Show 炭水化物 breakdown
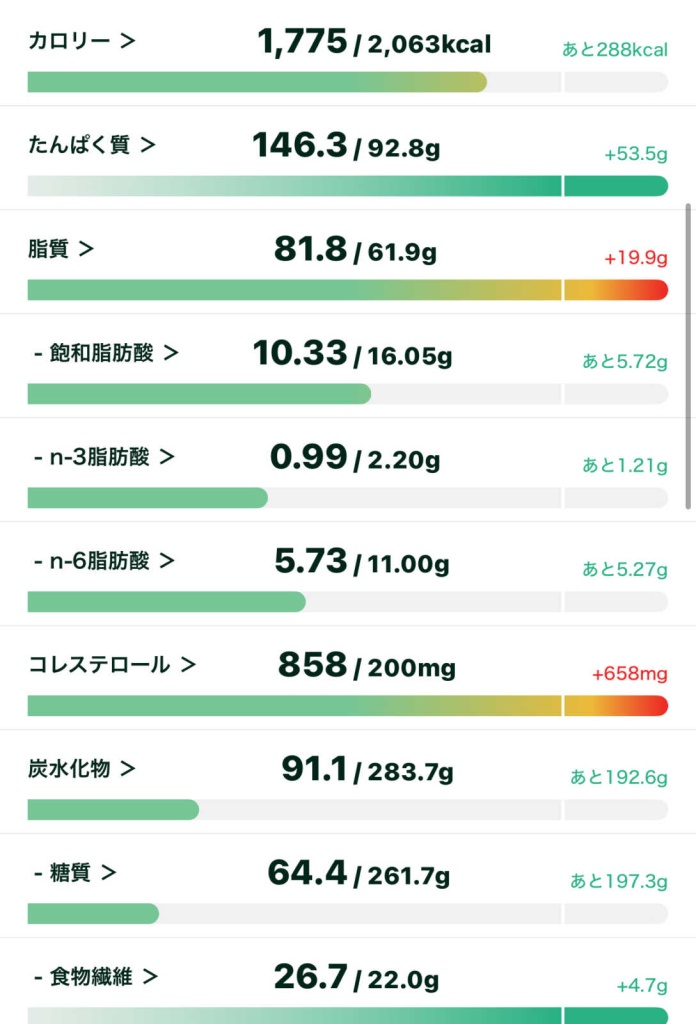 pyautogui.click(x=82, y=769)
